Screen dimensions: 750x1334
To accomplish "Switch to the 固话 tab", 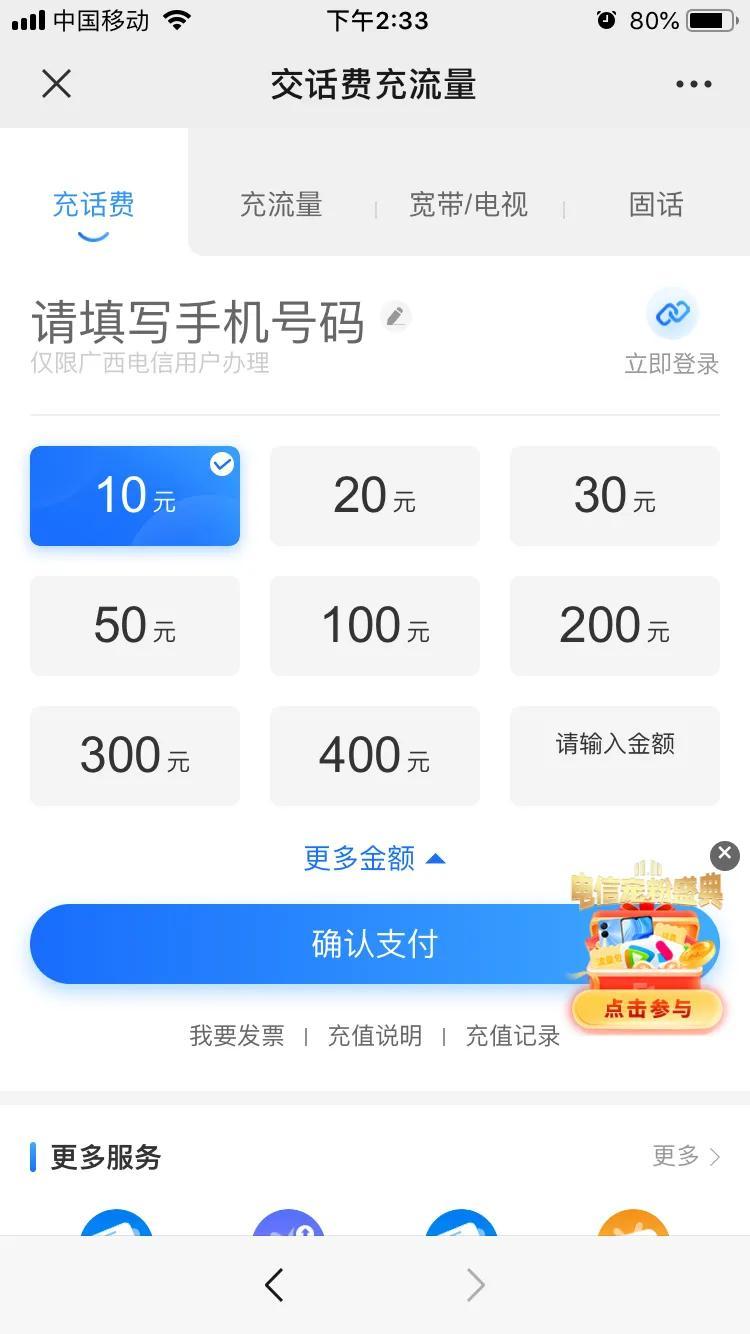I will (656, 205).
